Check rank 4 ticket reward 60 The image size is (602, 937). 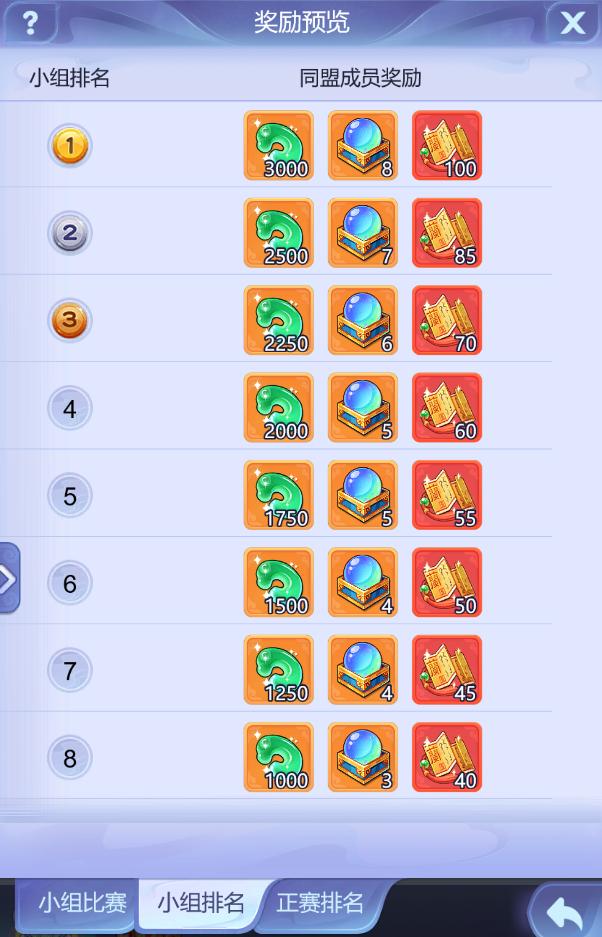coord(447,408)
